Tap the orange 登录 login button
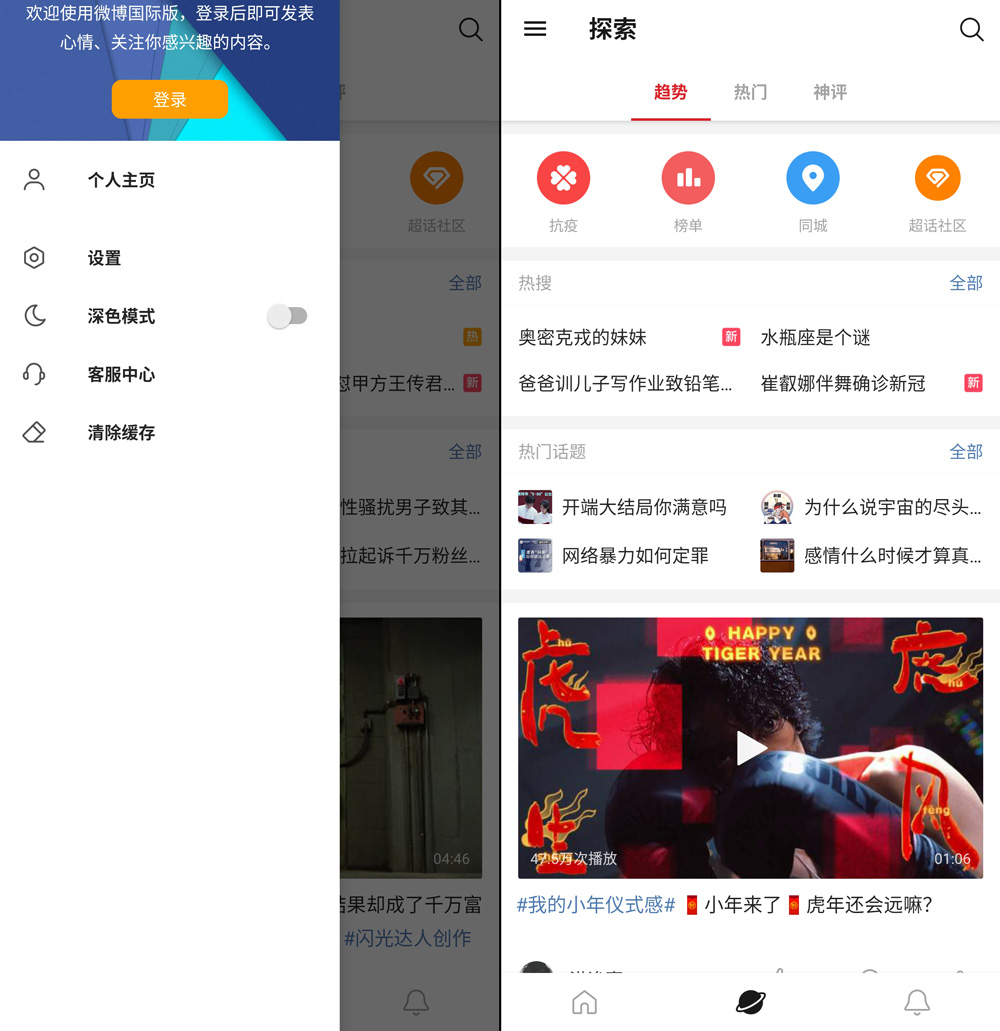The height and width of the screenshot is (1031, 1000). click(169, 100)
